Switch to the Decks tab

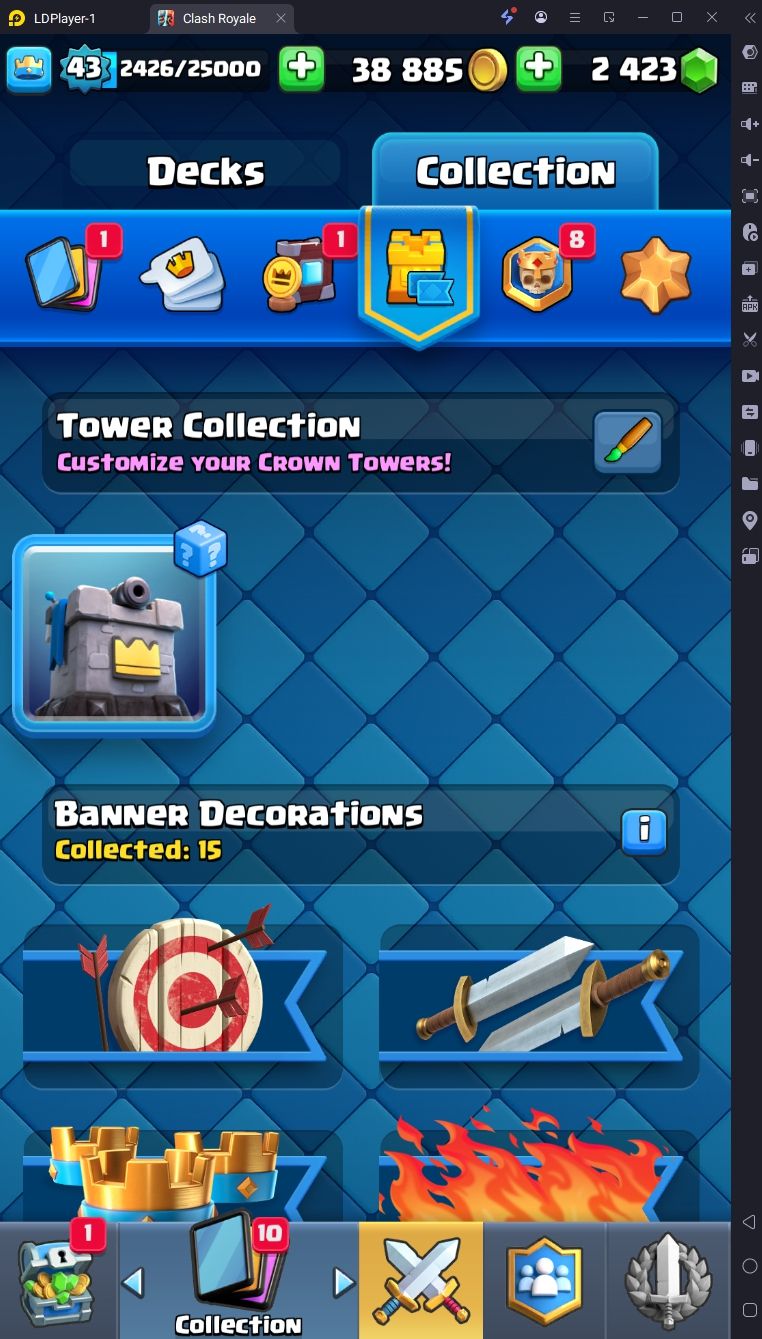tap(206, 171)
